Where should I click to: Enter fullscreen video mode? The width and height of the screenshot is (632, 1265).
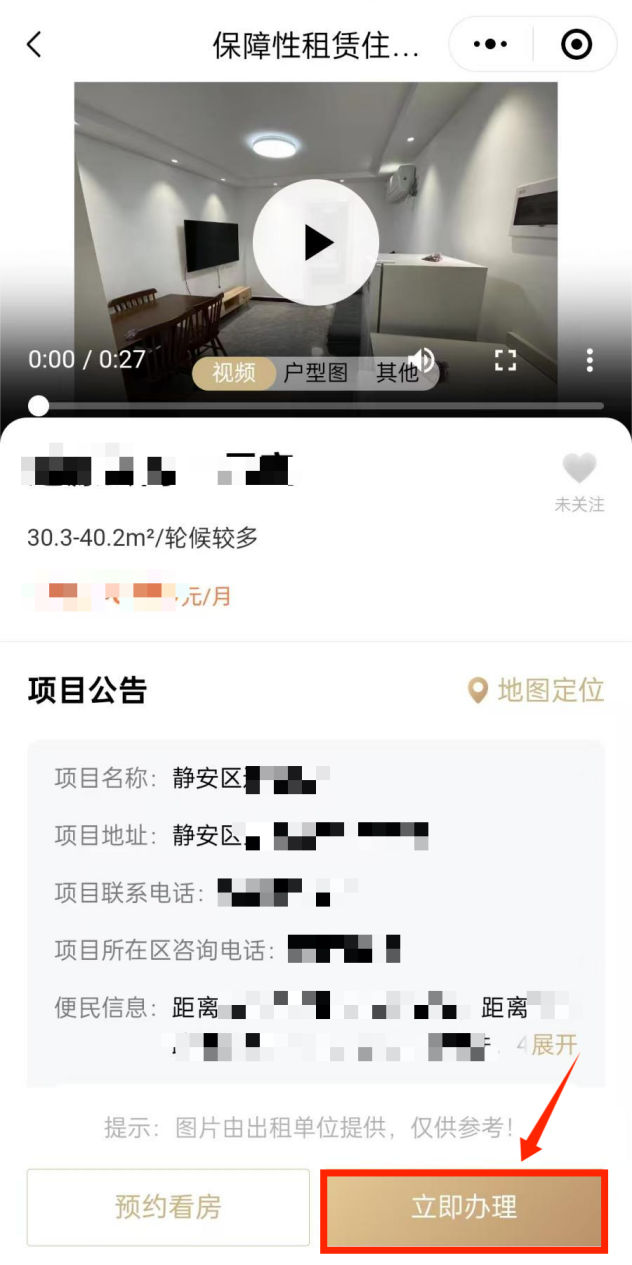click(506, 361)
